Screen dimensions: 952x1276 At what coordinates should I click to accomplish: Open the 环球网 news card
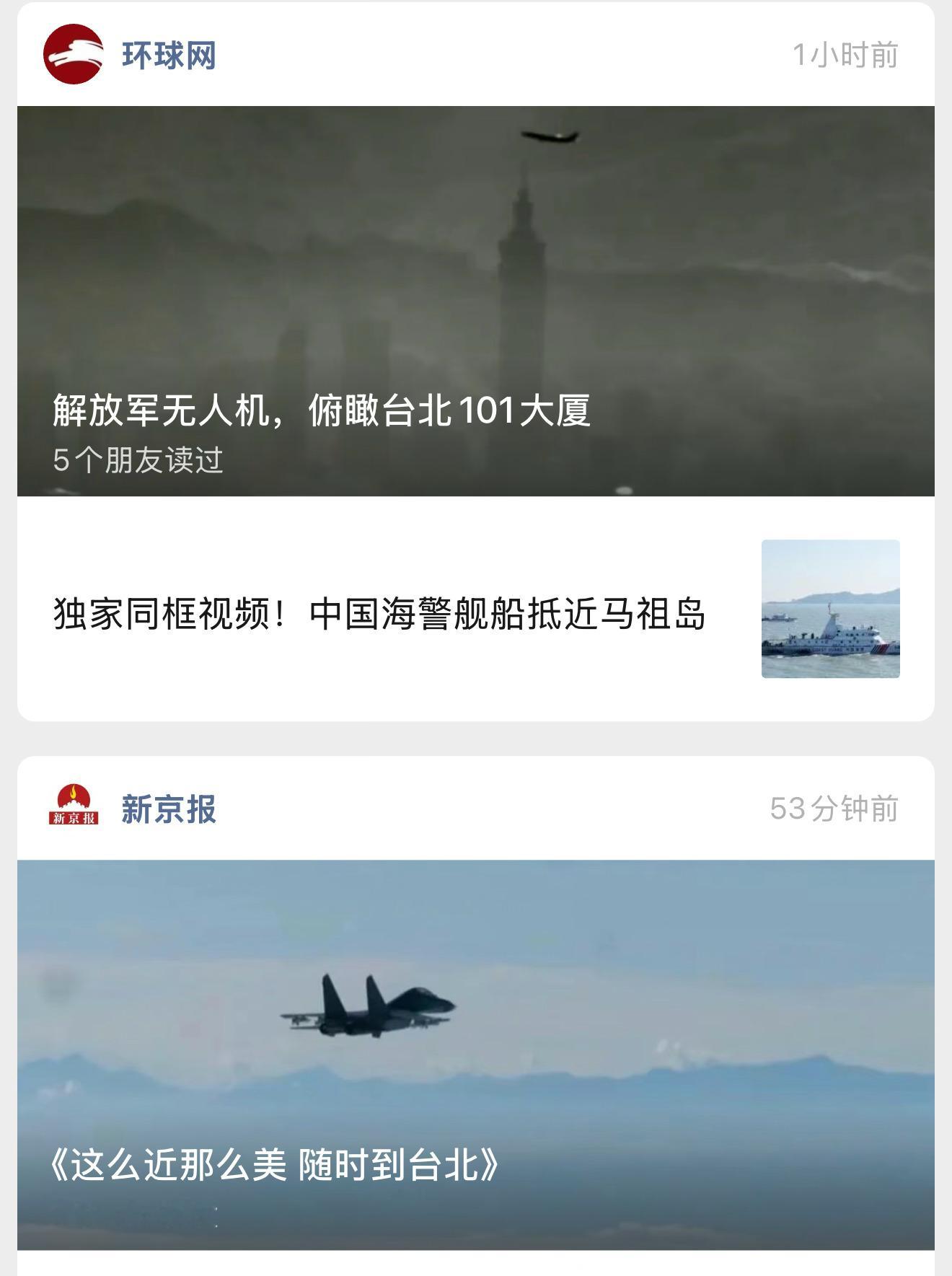point(476,361)
